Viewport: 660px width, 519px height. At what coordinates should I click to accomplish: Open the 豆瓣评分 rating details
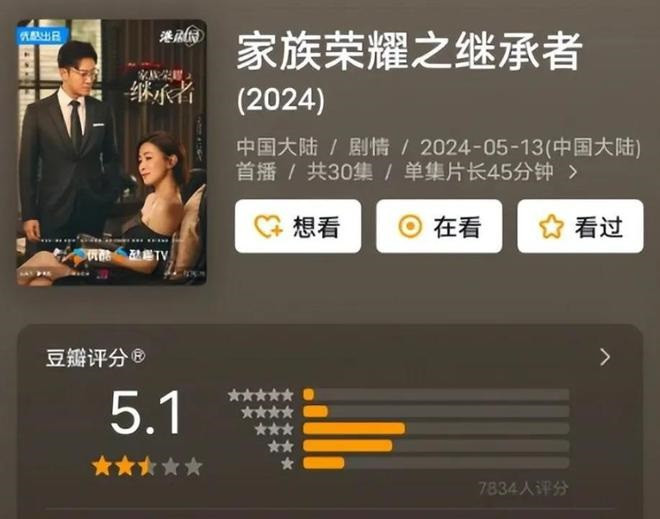click(x=604, y=357)
